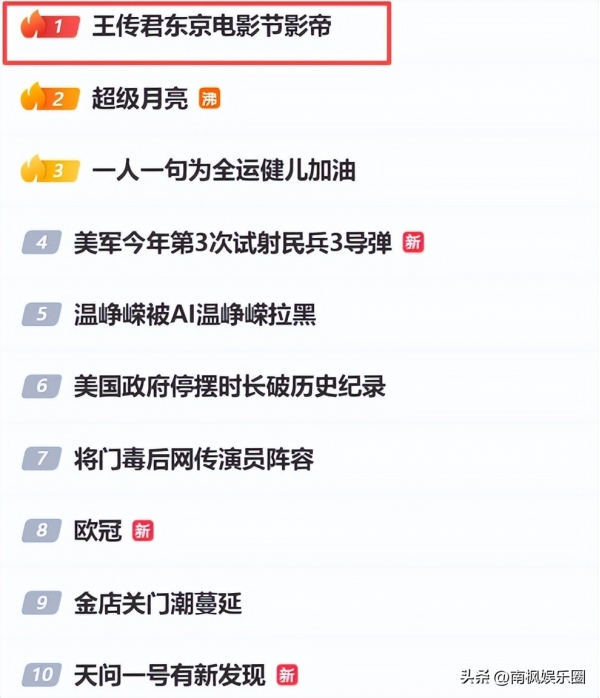Open the topic 温峥嵘被AI温峥嵘拉黑
Image resolution: width=600 pixels, height=698 pixels.
[x=195, y=314]
